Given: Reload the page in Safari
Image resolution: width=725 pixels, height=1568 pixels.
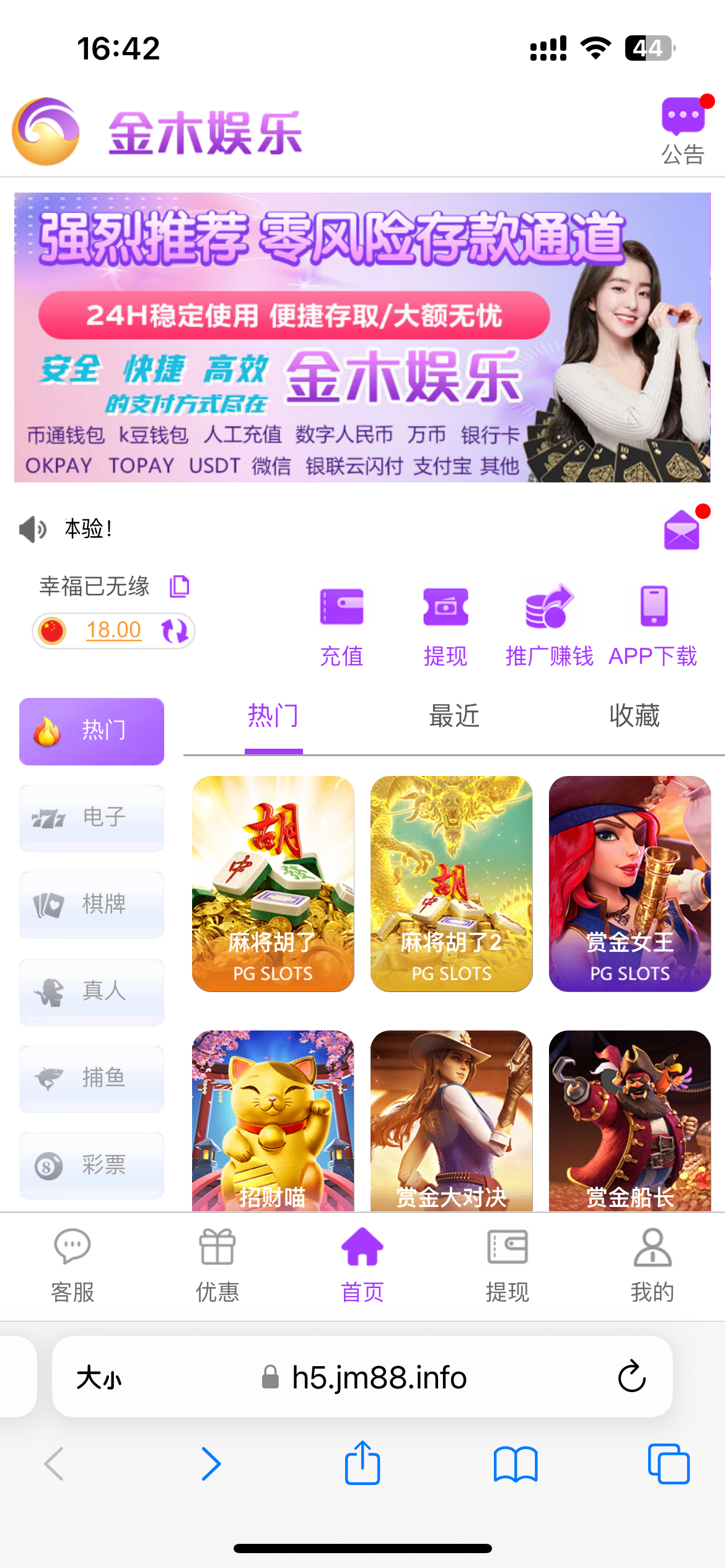Looking at the screenshot, I should pos(631,1377).
